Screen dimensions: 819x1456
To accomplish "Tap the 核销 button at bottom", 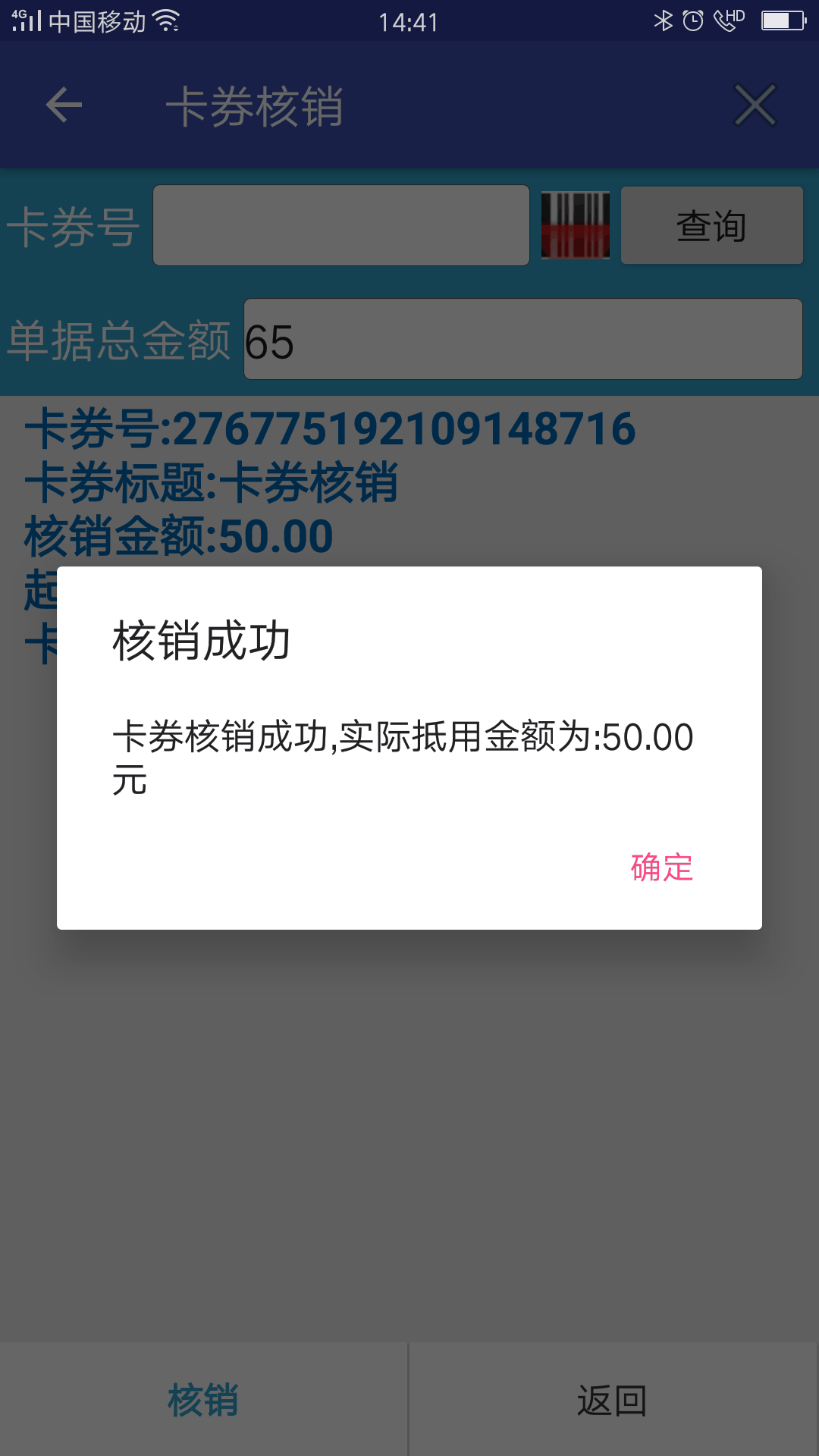I will [203, 1399].
